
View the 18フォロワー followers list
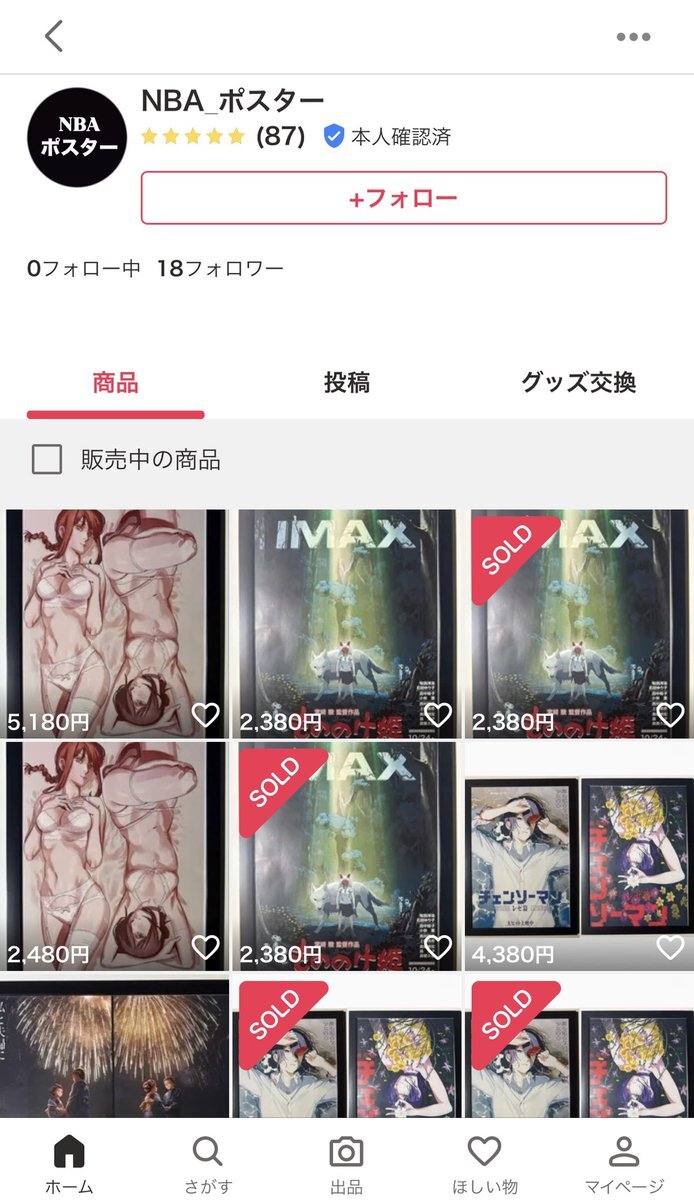pos(220,268)
